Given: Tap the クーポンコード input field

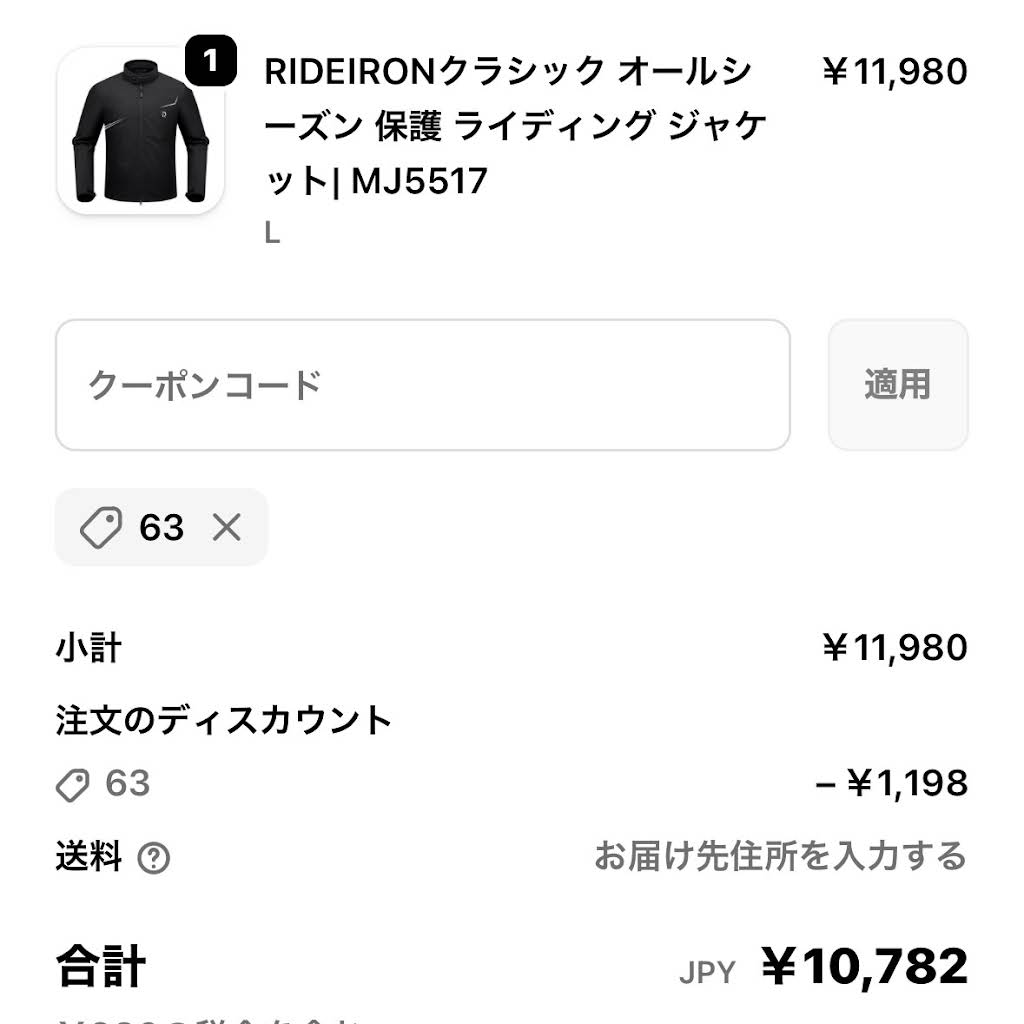Looking at the screenshot, I should [422, 385].
